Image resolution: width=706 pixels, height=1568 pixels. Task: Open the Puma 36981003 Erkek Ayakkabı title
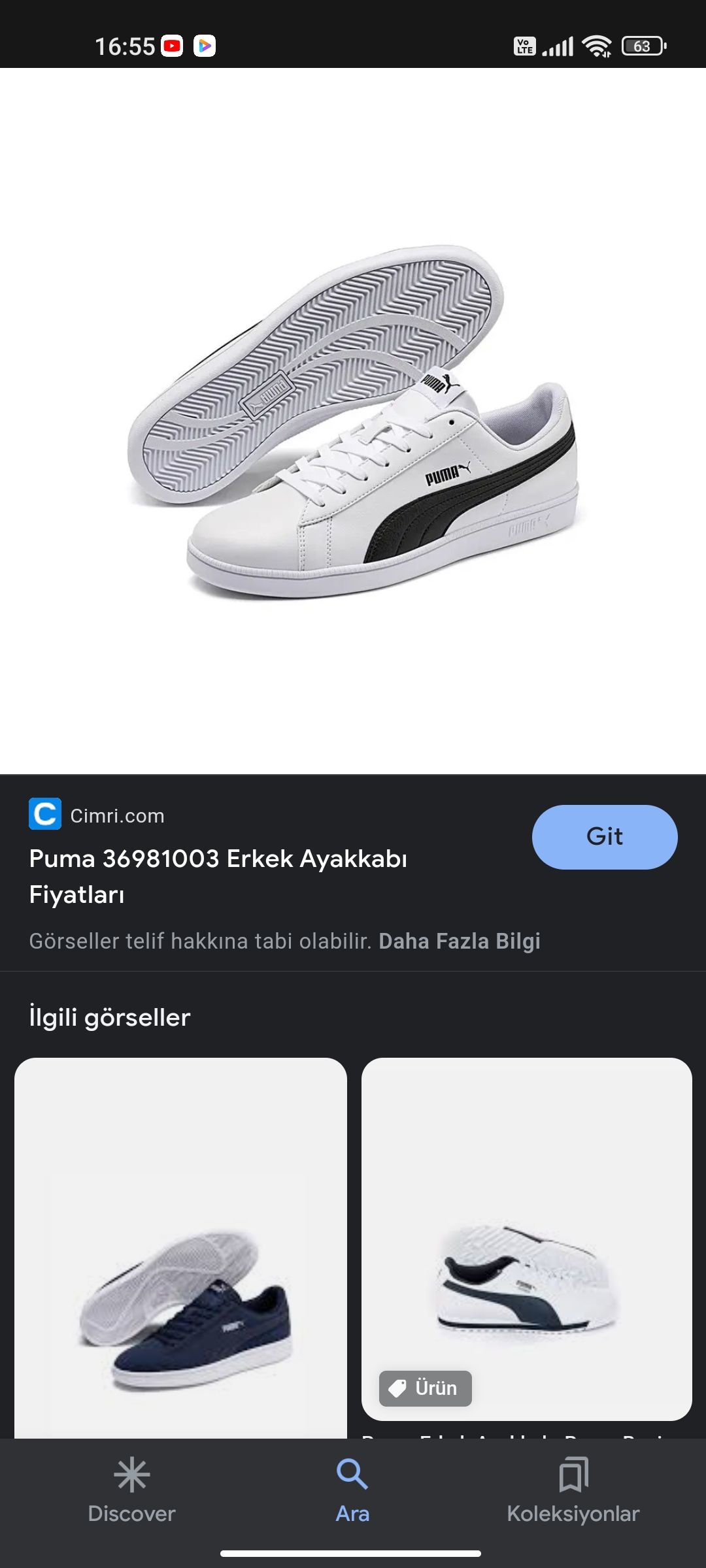click(x=218, y=876)
